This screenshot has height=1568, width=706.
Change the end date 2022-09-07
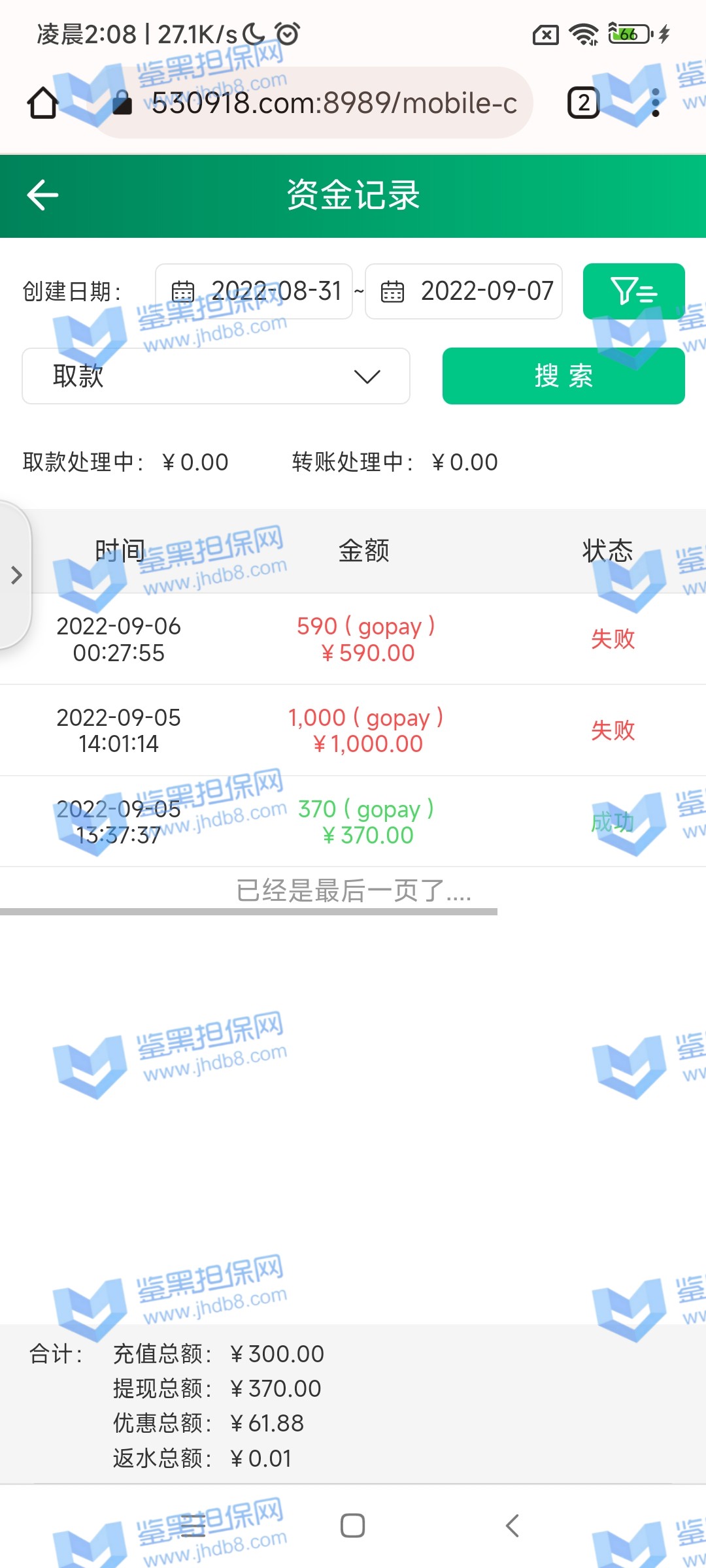464,291
